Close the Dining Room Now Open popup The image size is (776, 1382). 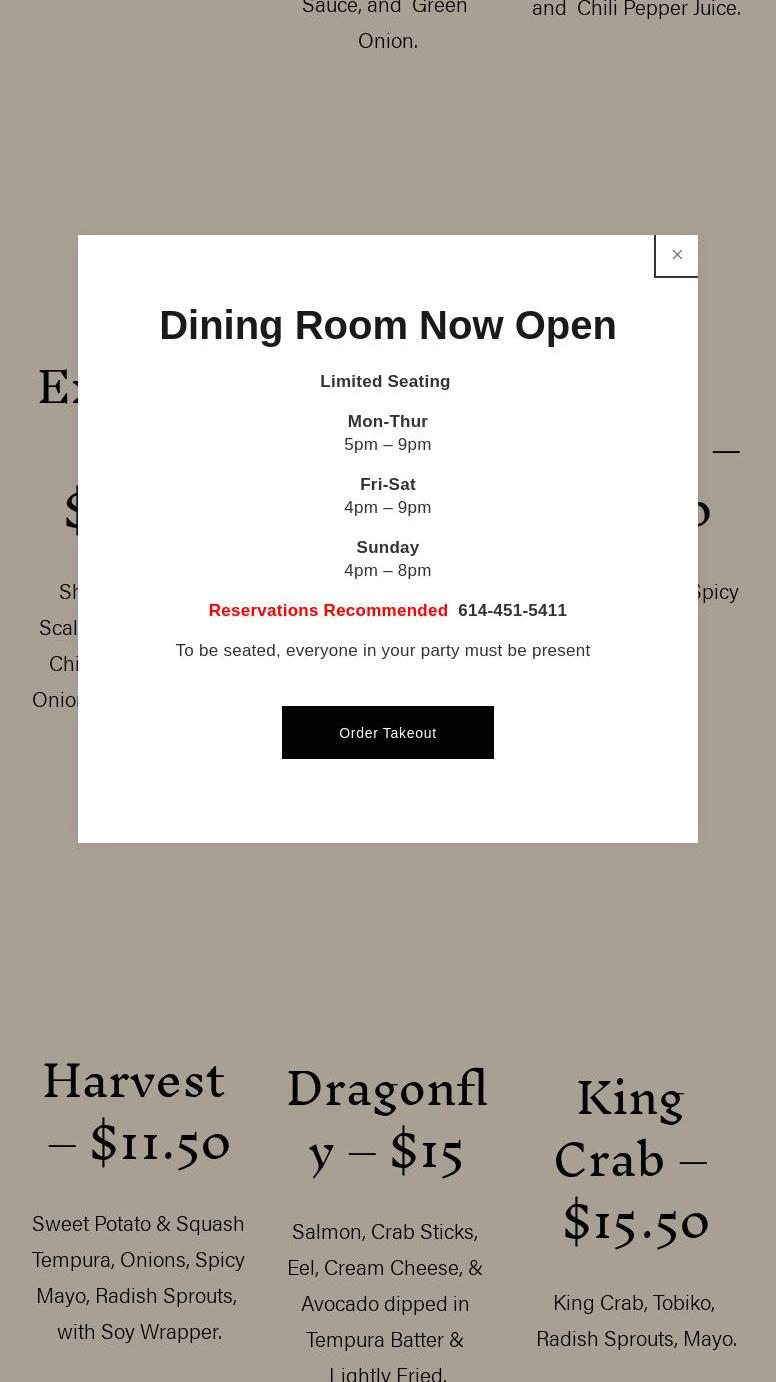point(677,256)
